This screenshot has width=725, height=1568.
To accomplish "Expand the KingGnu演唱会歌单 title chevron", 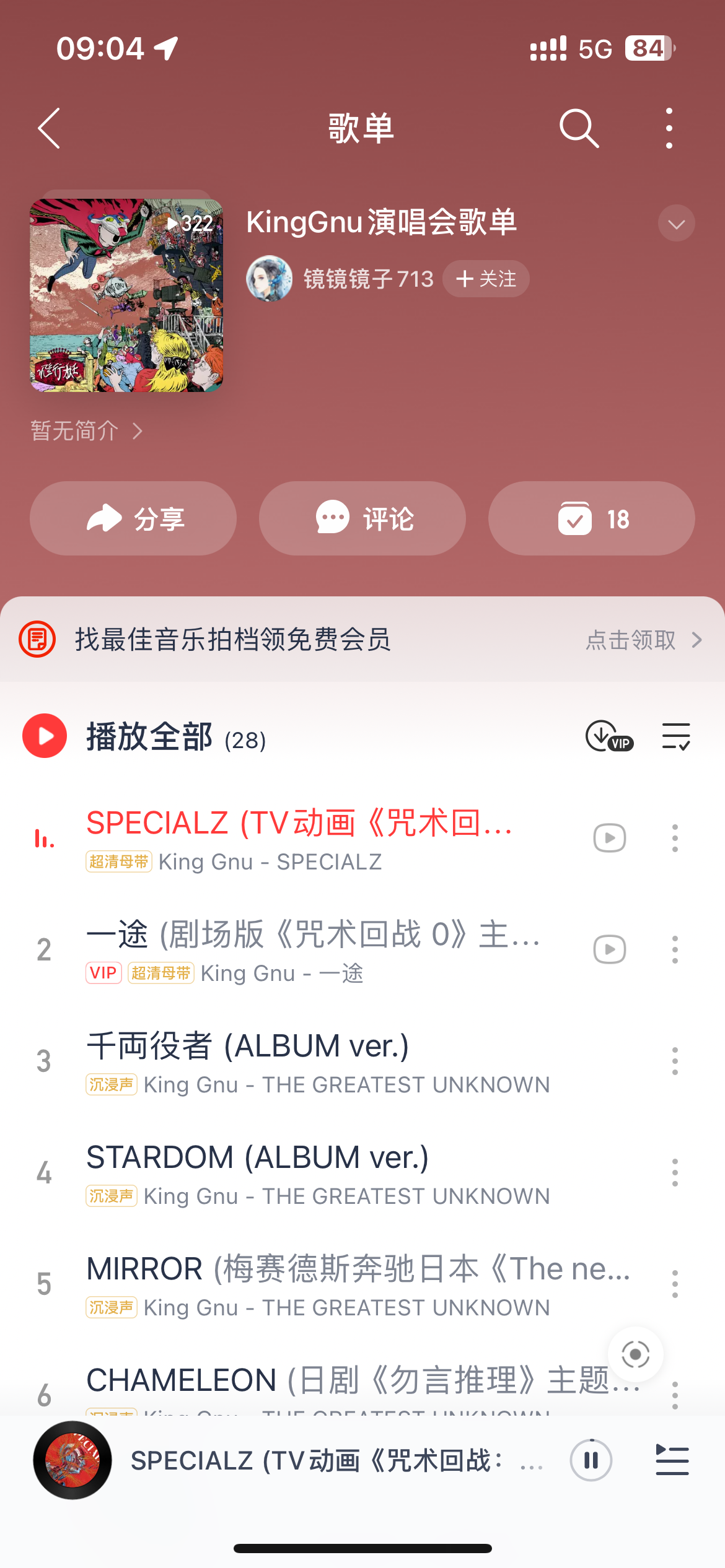I will click(x=676, y=224).
